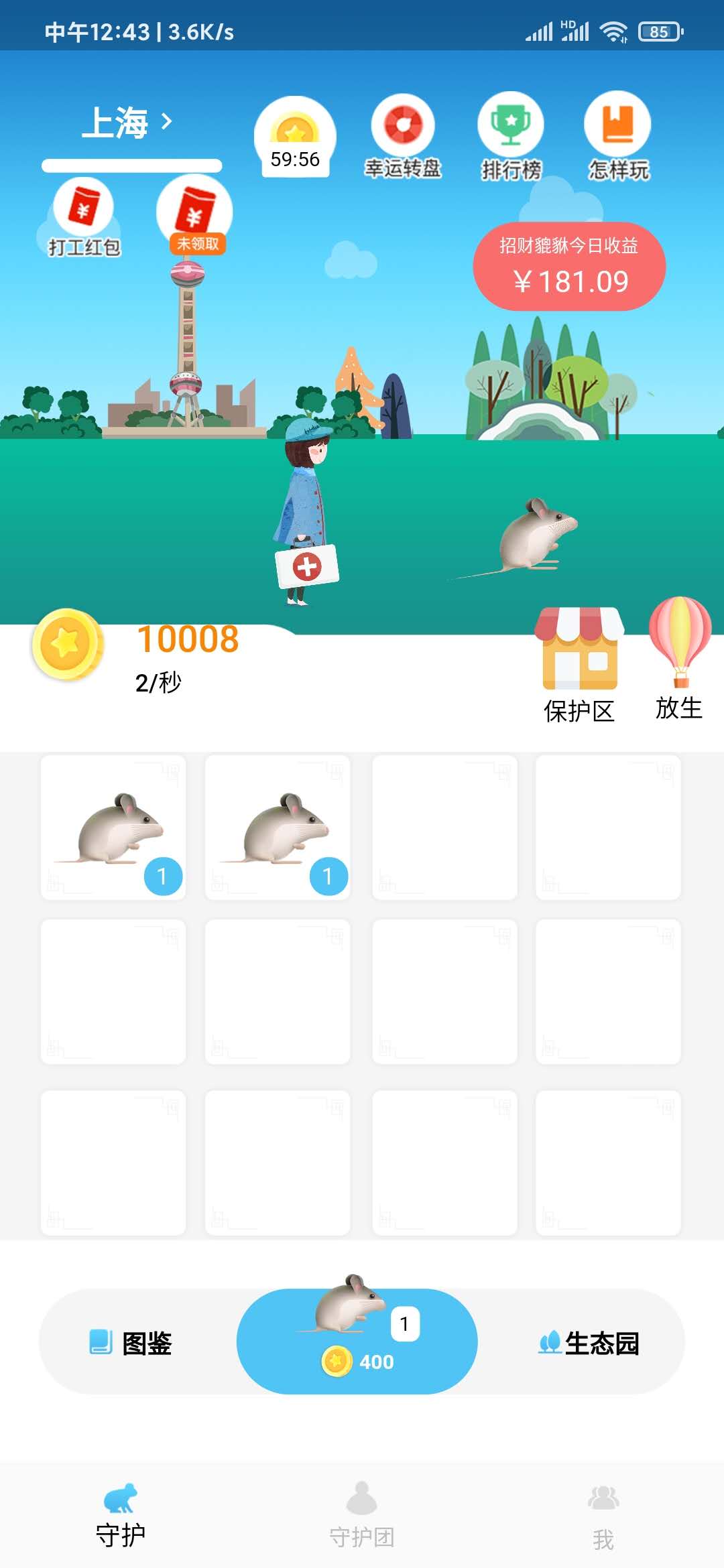
Task: Open the 幸运转盘 lucky wheel
Action: (x=403, y=137)
